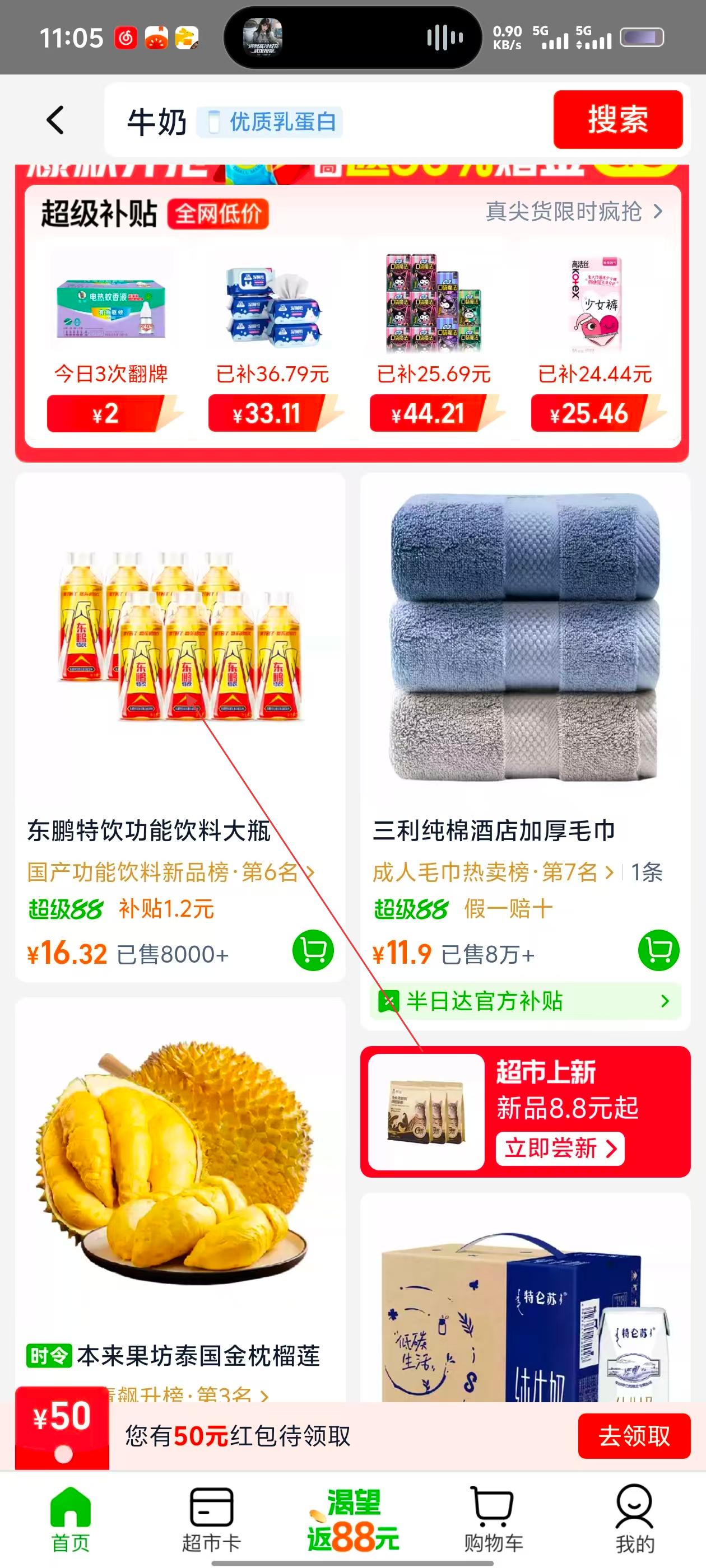This screenshot has height=1568, width=706.
Task: Open 东鹏特饮功能饮料大瓶 product card
Action: [180, 670]
